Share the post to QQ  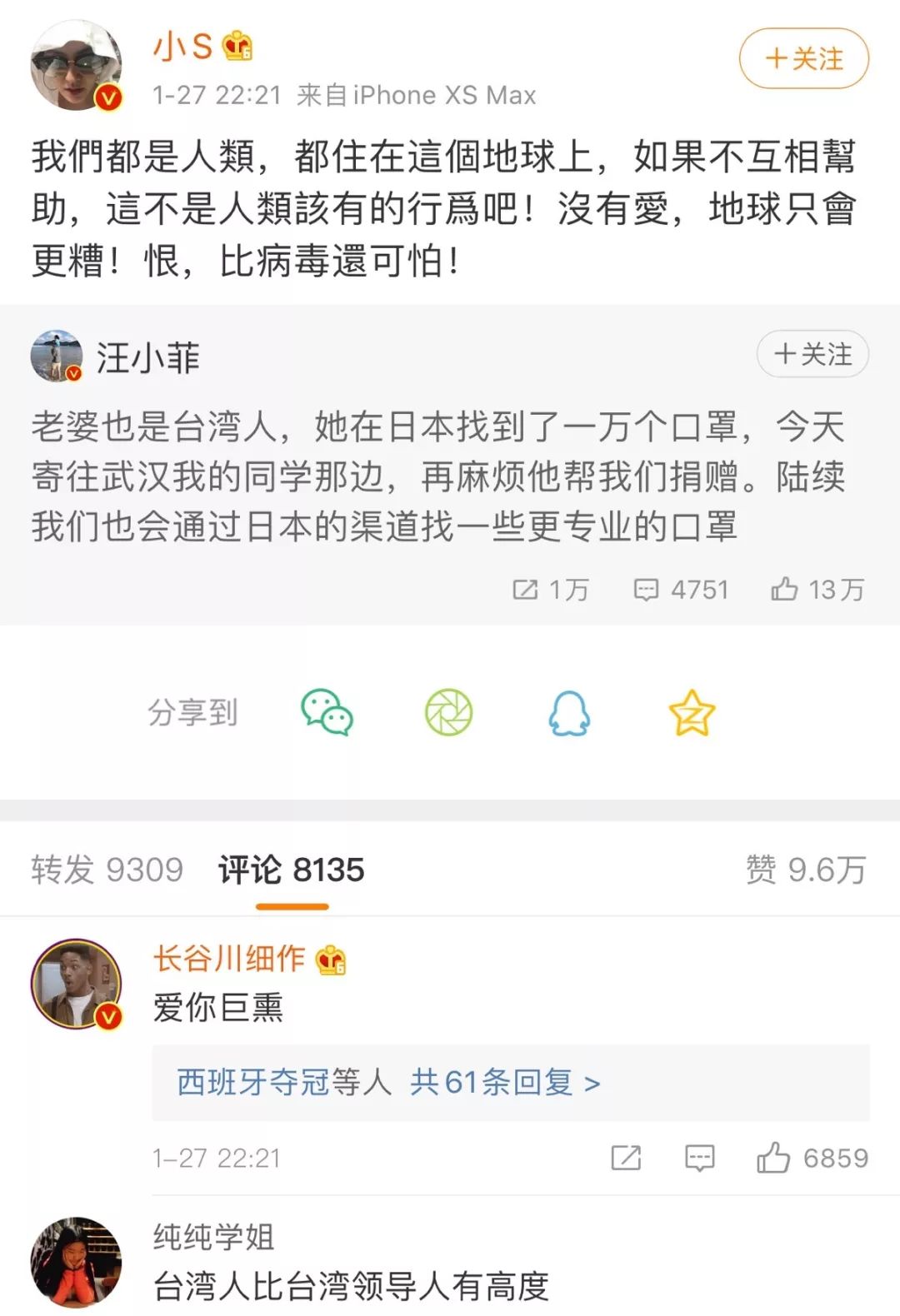coord(569,712)
